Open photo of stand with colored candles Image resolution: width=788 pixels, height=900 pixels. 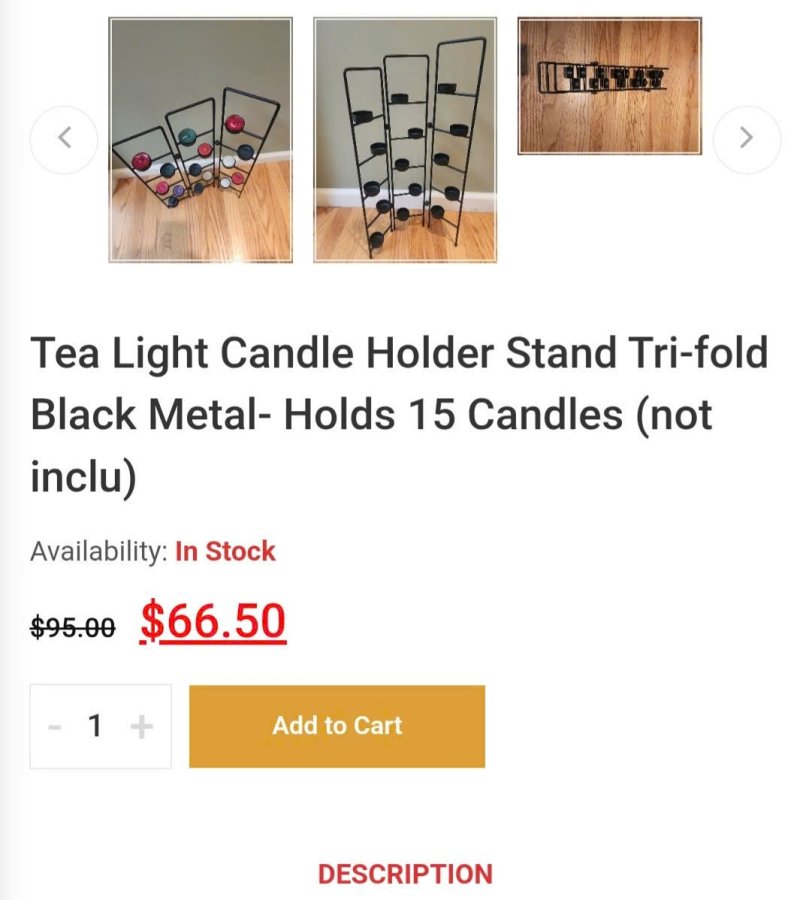click(201, 140)
